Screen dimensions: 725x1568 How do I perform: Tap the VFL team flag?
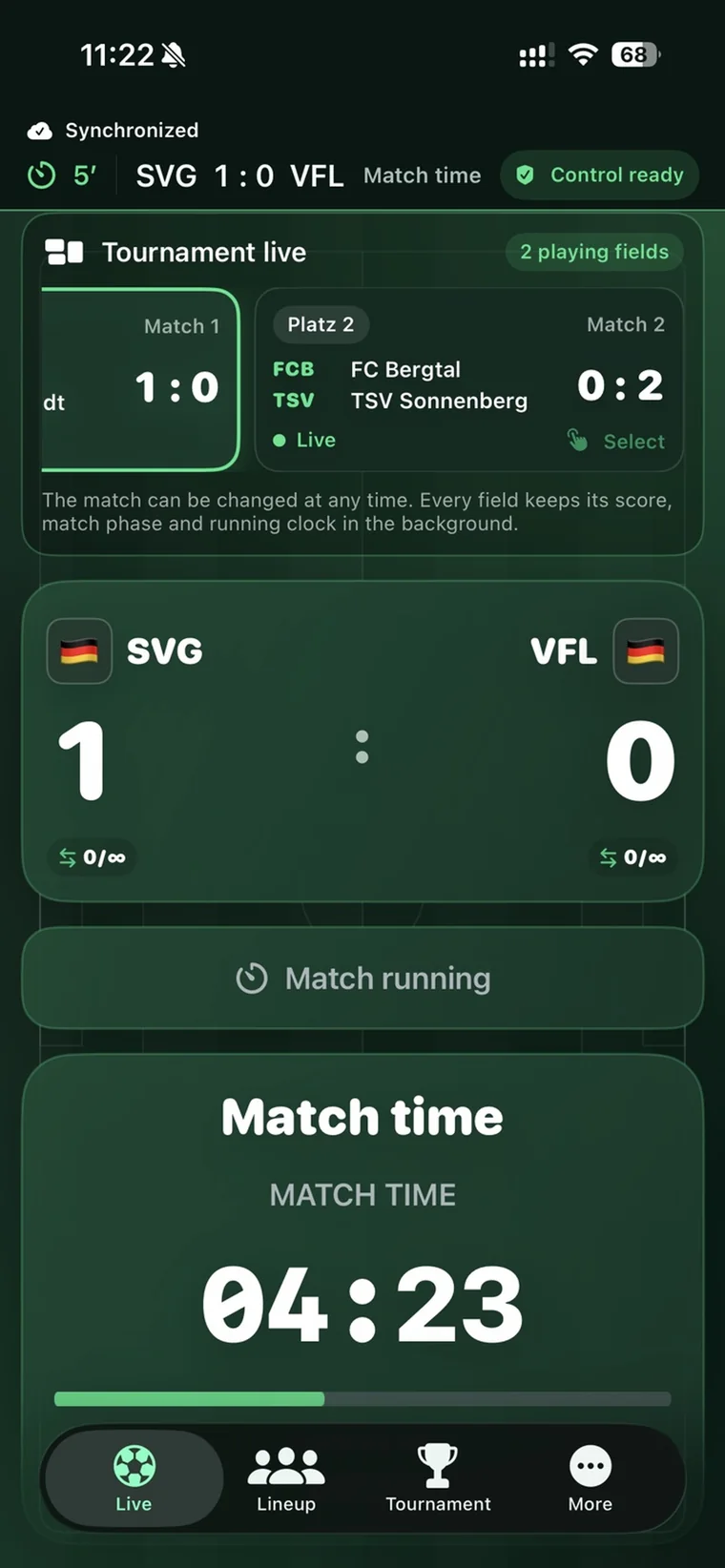pos(646,651)
